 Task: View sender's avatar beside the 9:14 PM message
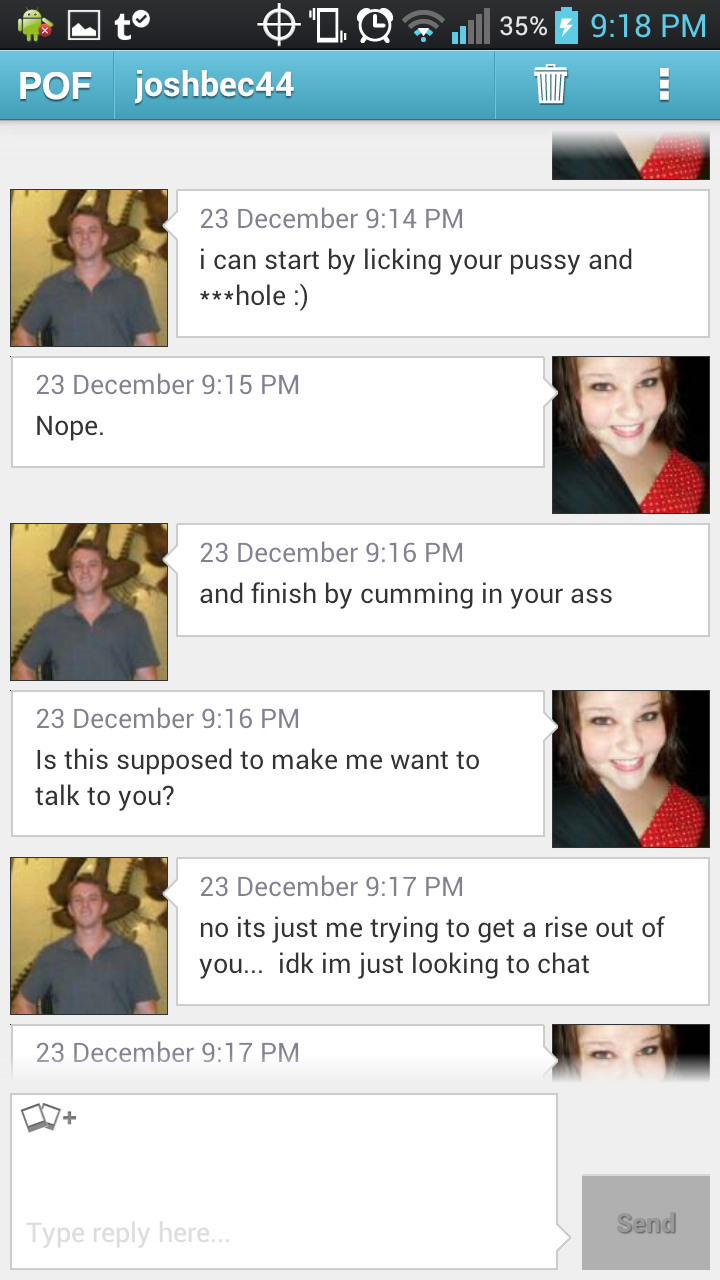tap(89, 268)
